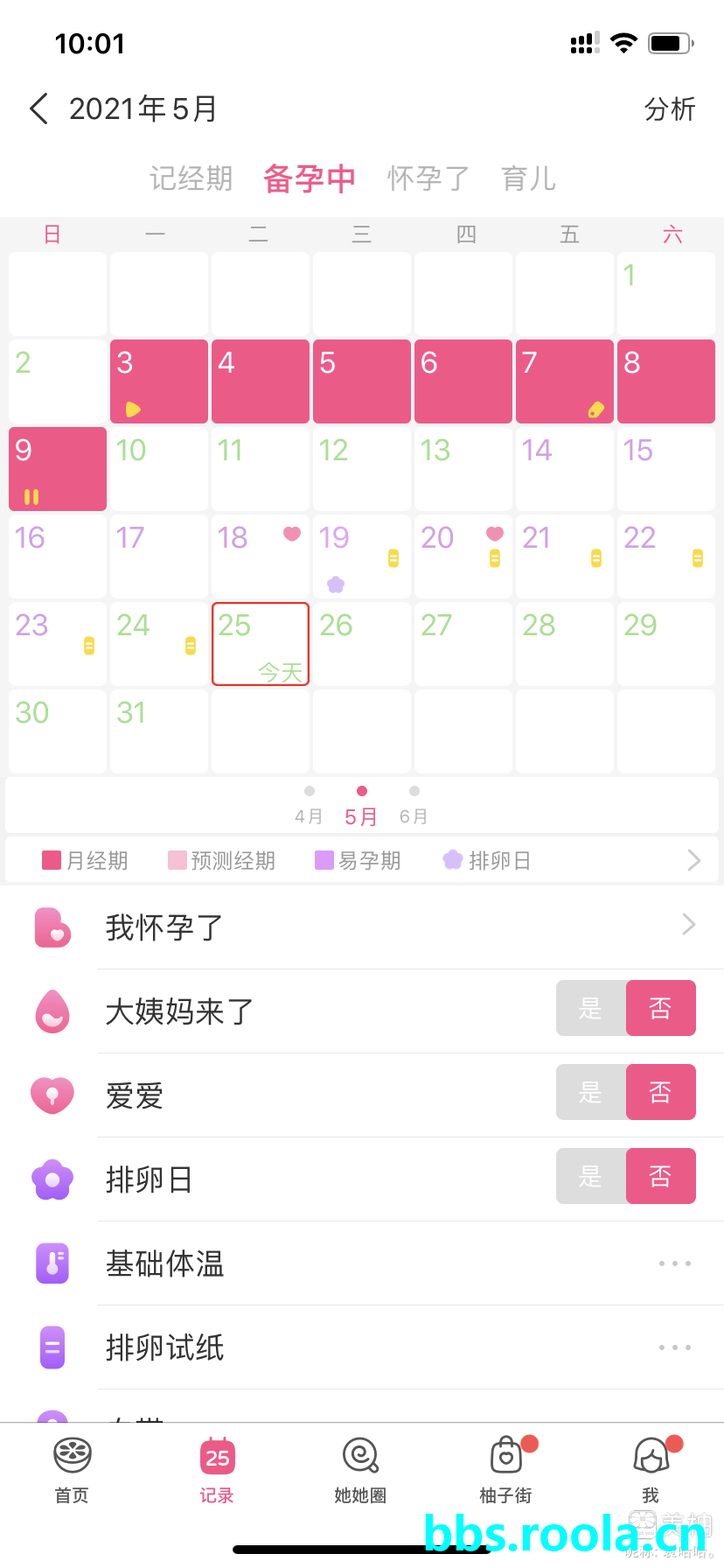Switch to the 育儿 mode tab

[x=528, y=178]
